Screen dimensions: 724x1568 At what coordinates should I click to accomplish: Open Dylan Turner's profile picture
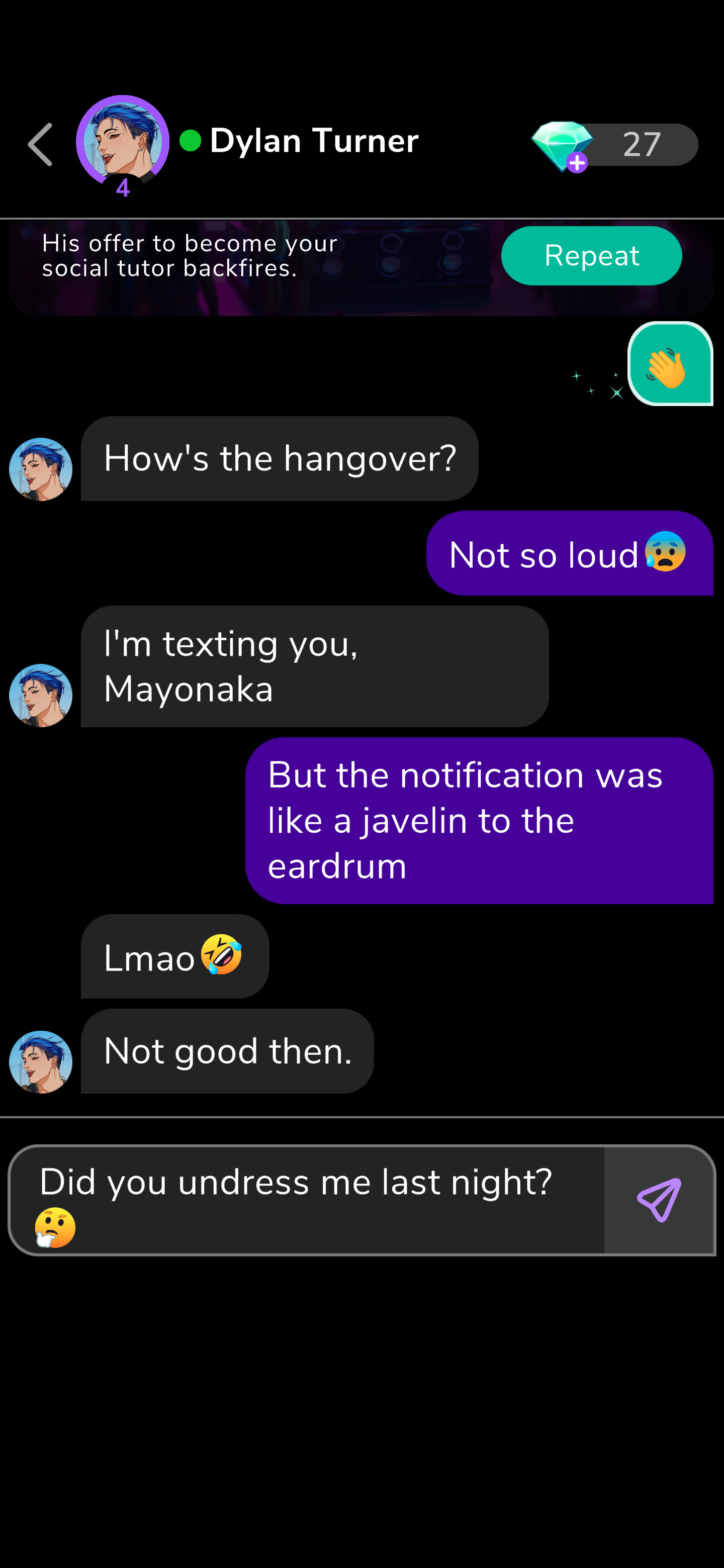point(122,142)
